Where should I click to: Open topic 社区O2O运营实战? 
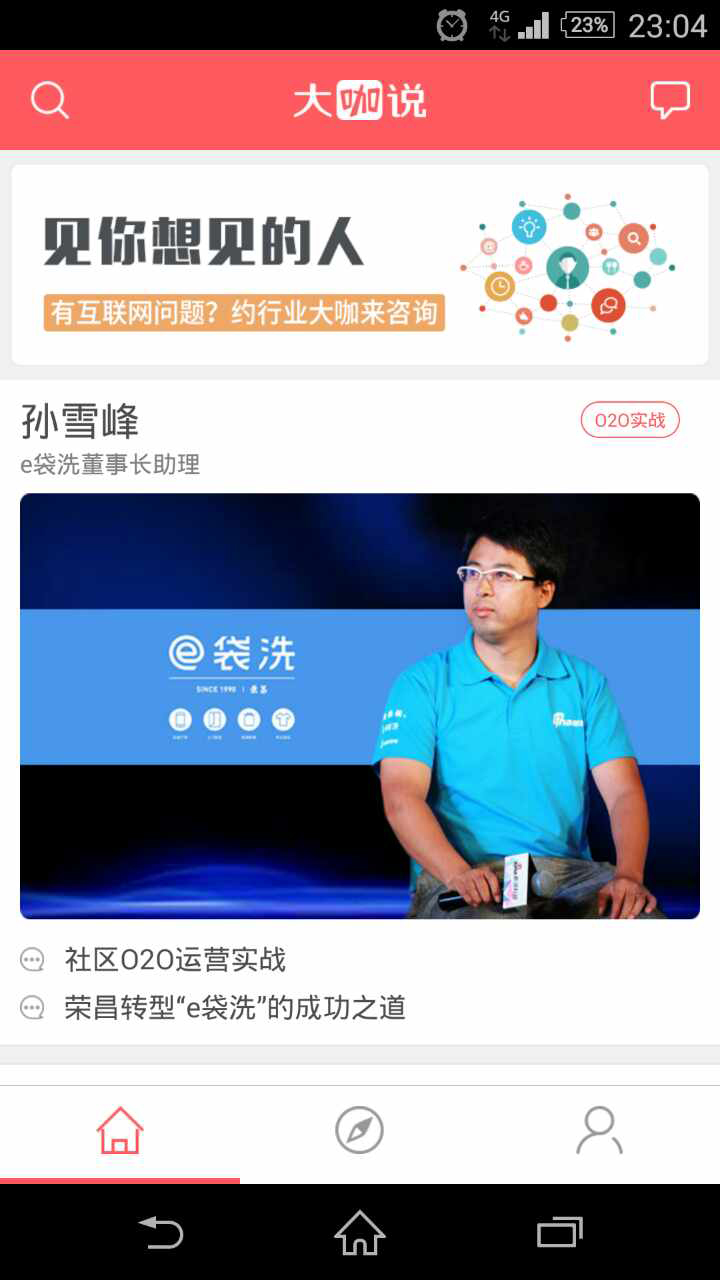175,960
